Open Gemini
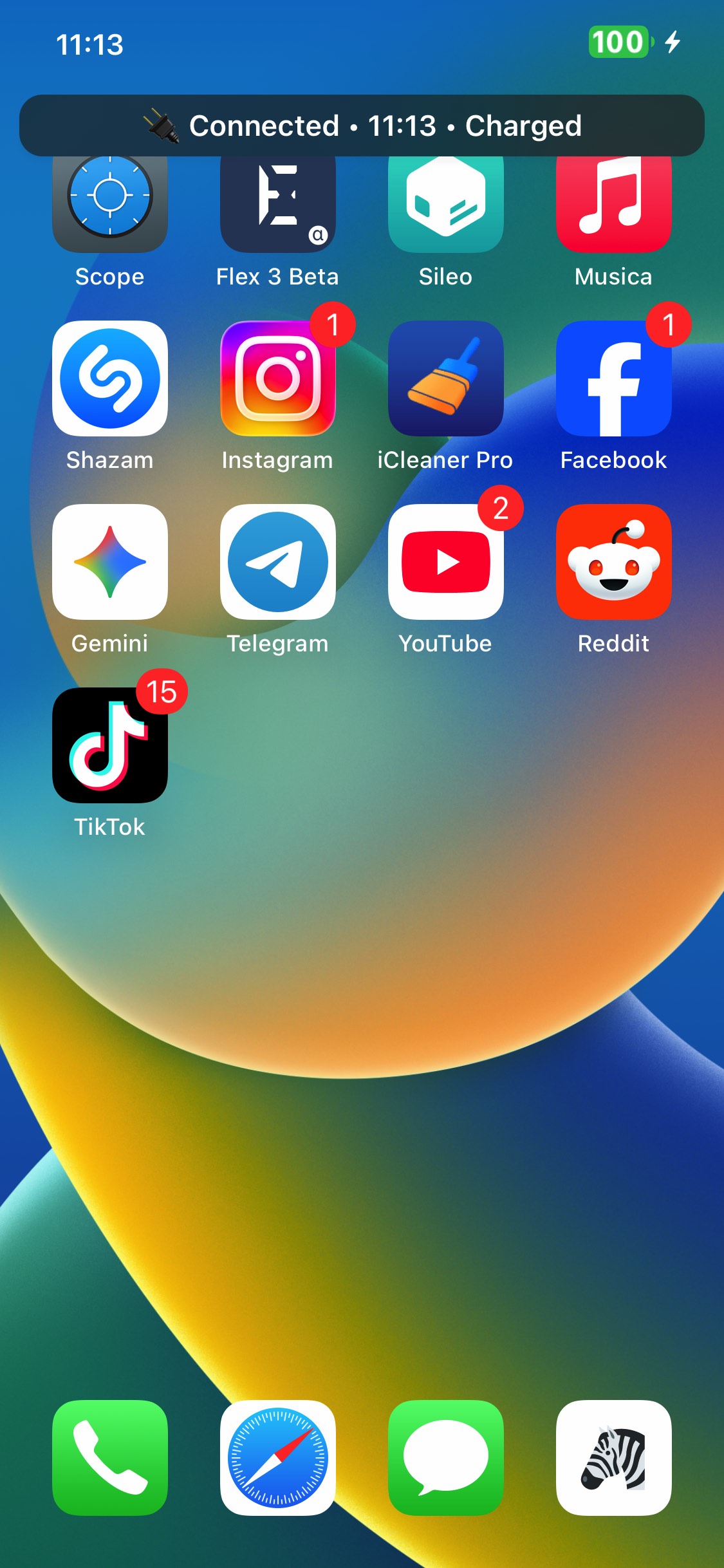The height and width of the screenshot is (1568, 724). pyautogui.click(x=110, y=561)
